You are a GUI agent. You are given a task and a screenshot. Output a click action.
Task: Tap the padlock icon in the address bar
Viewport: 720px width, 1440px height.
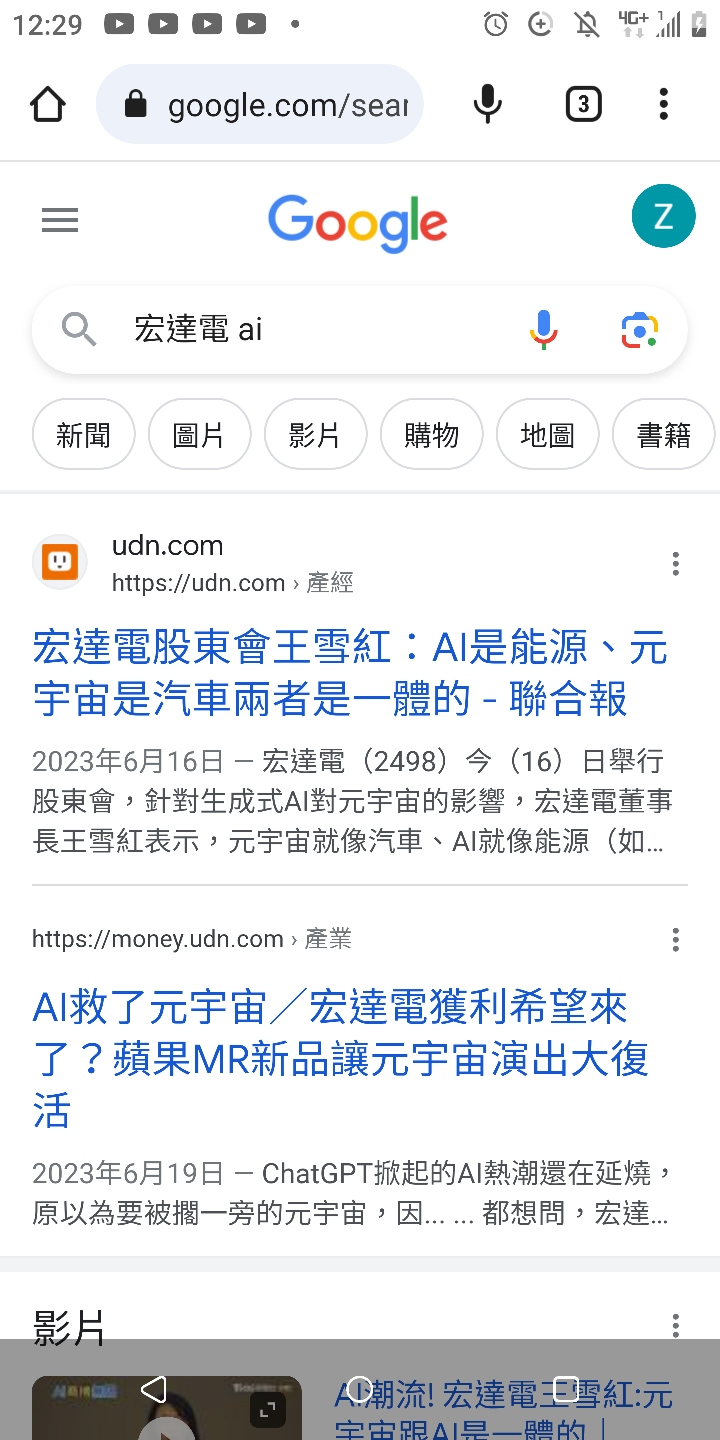138,103
